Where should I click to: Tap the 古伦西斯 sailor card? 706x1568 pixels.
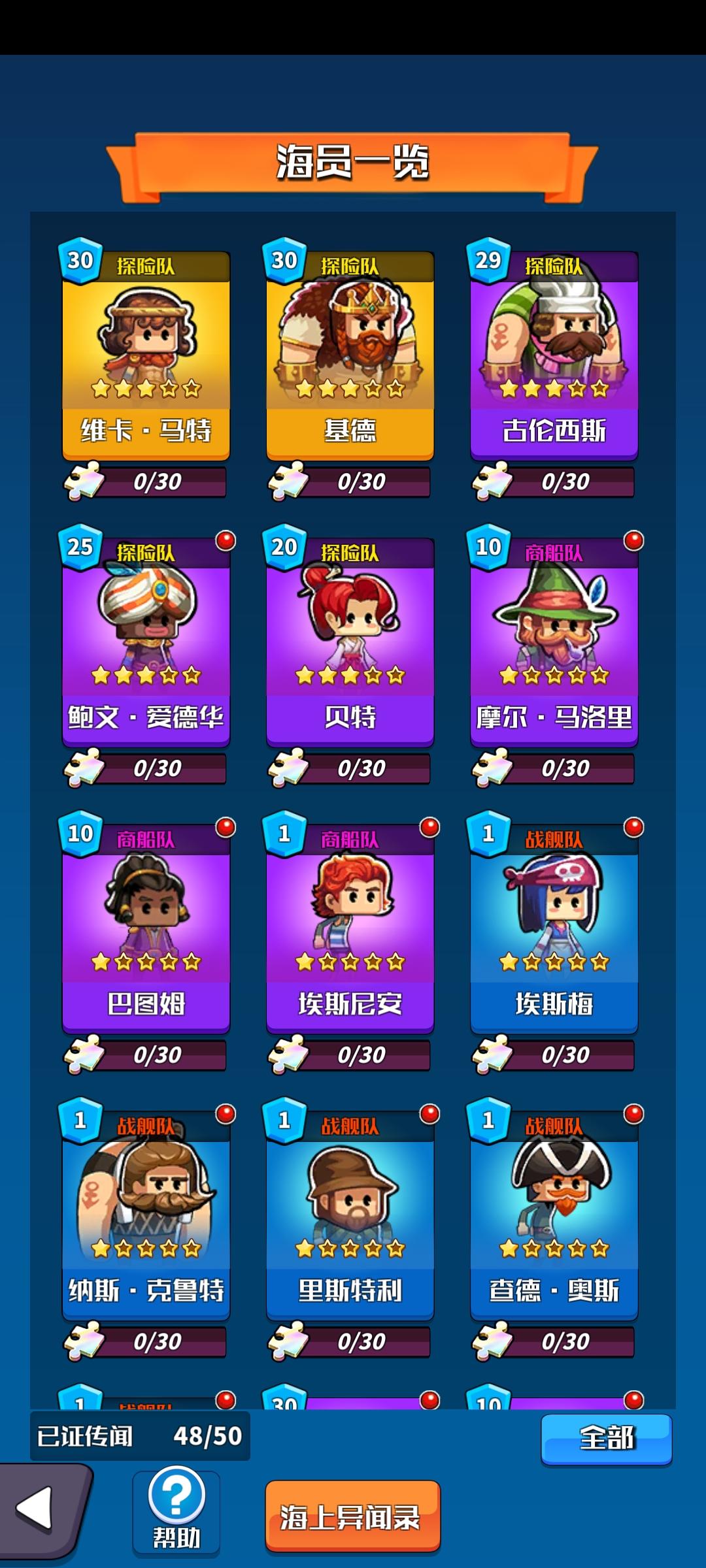(x=554, y=340)
